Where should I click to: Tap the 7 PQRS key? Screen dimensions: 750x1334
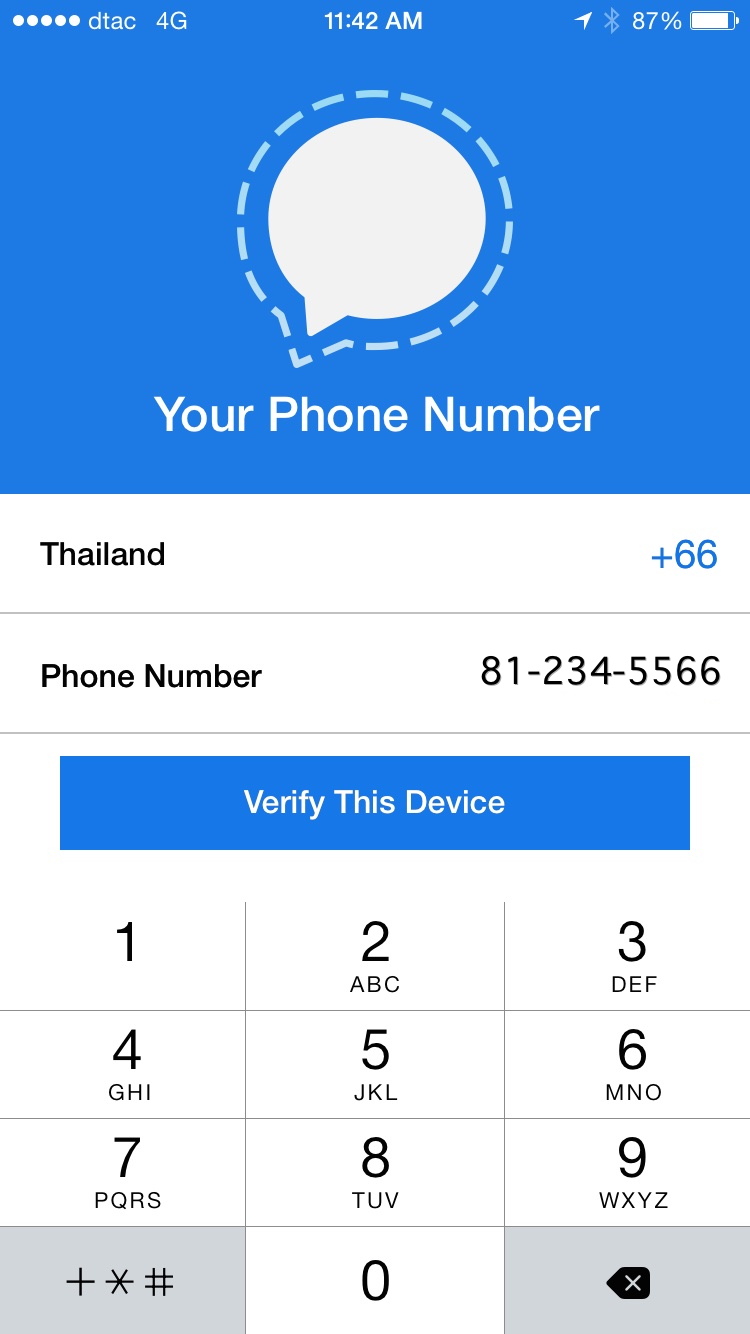coord(123,1172)
